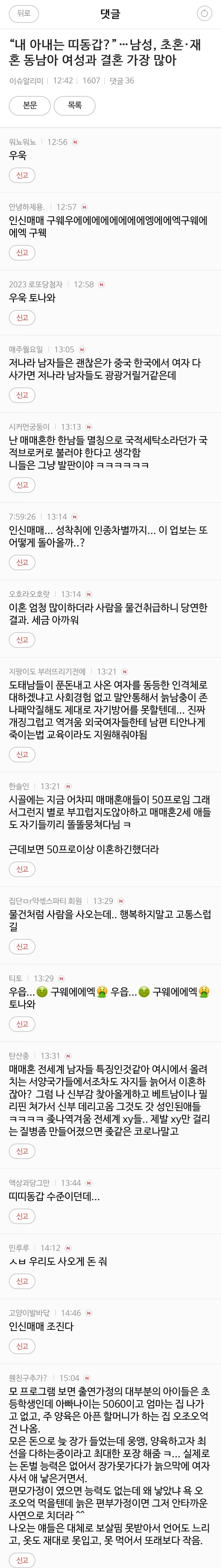Open the 본문 article view

pyautogui.click(x=30, y=105)
